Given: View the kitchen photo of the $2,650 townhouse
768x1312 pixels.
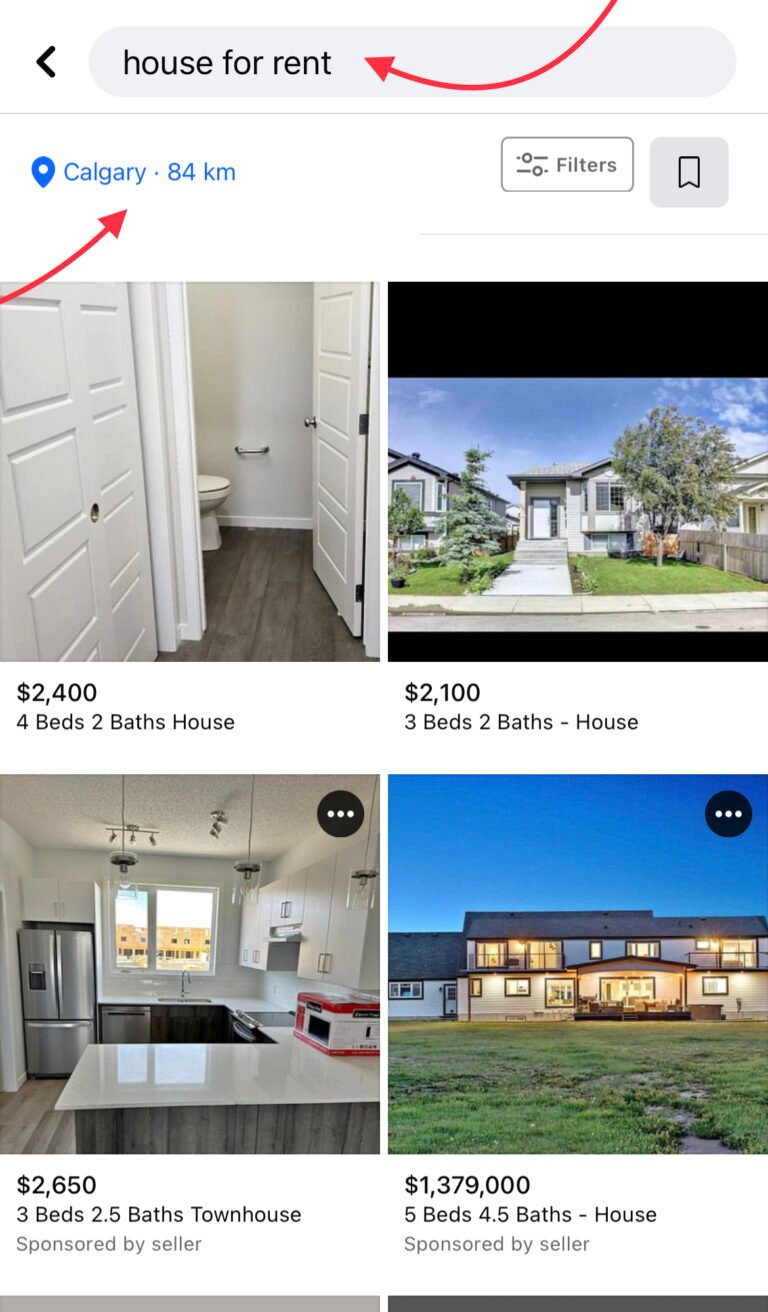Looking at the screenshot, I should pyautogui.click(x=190, y=962).
